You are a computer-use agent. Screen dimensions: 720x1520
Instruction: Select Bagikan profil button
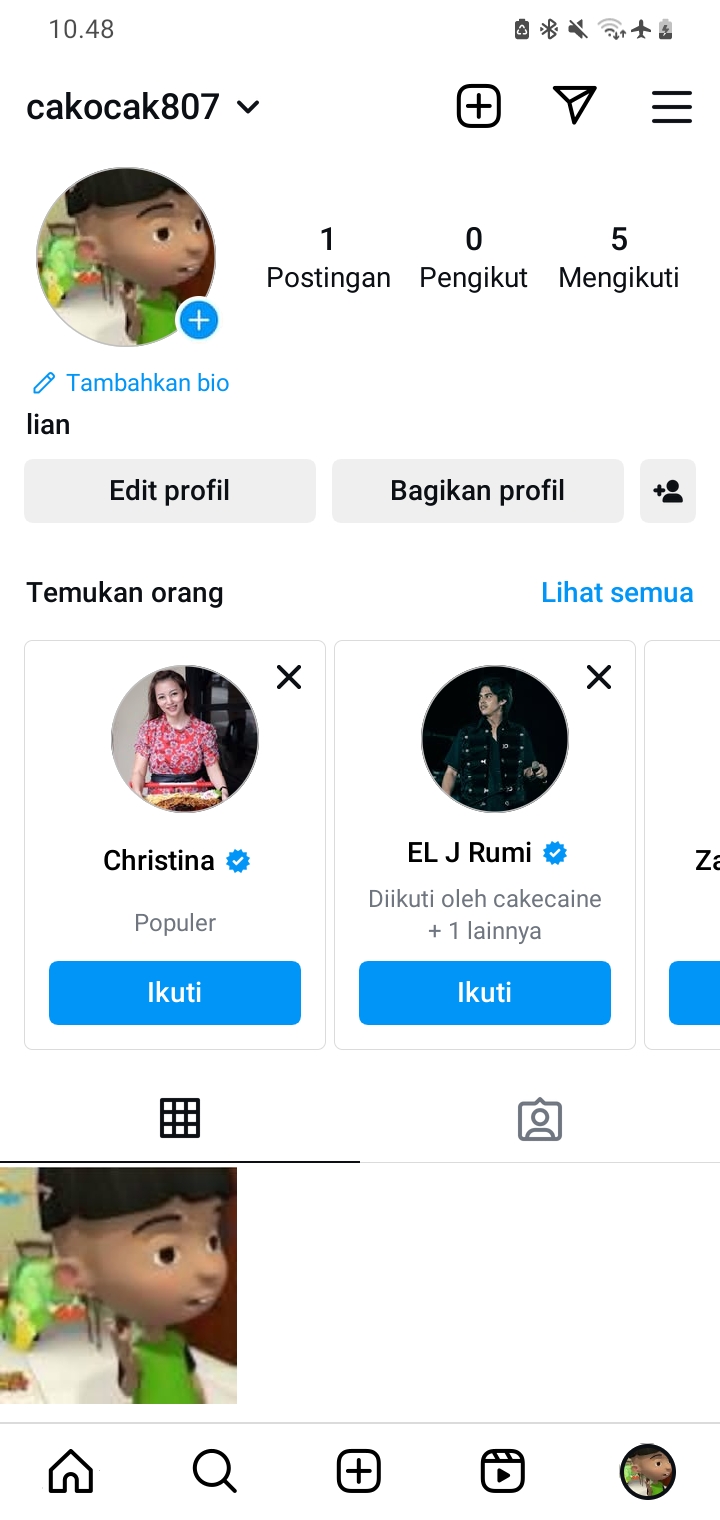click(x=477, y=491)
